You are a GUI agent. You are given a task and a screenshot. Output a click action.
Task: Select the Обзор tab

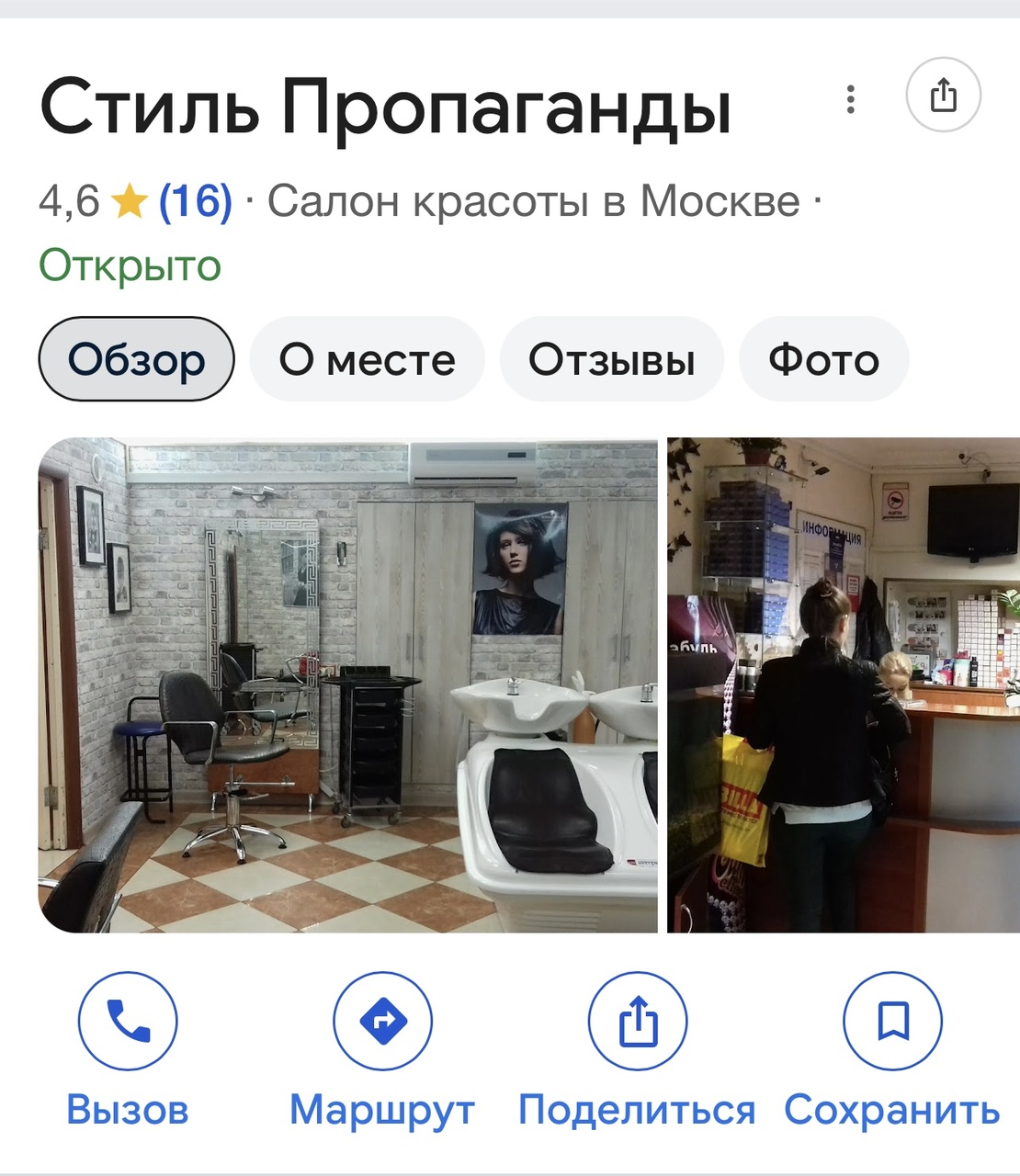[136, 359]
